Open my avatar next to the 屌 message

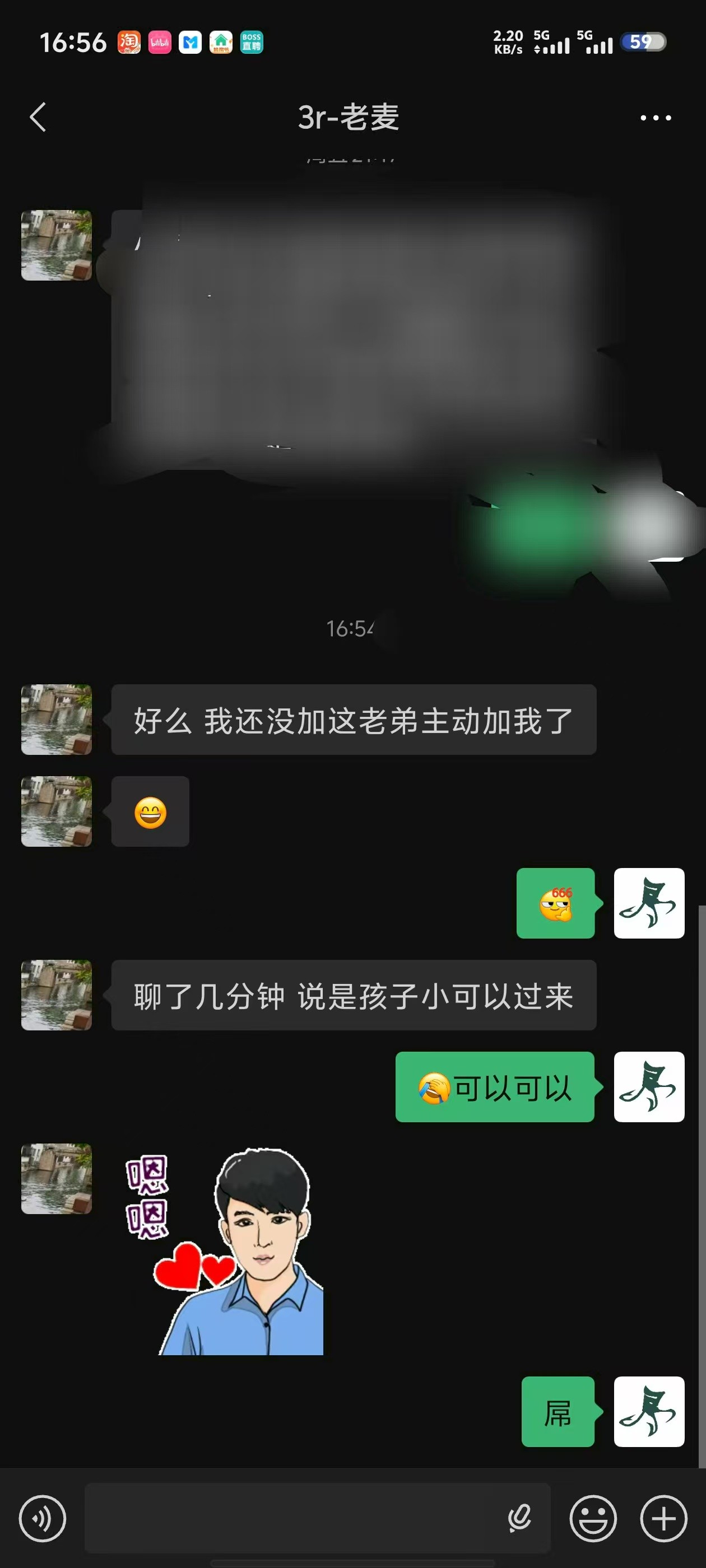[x=649, y=1411]
